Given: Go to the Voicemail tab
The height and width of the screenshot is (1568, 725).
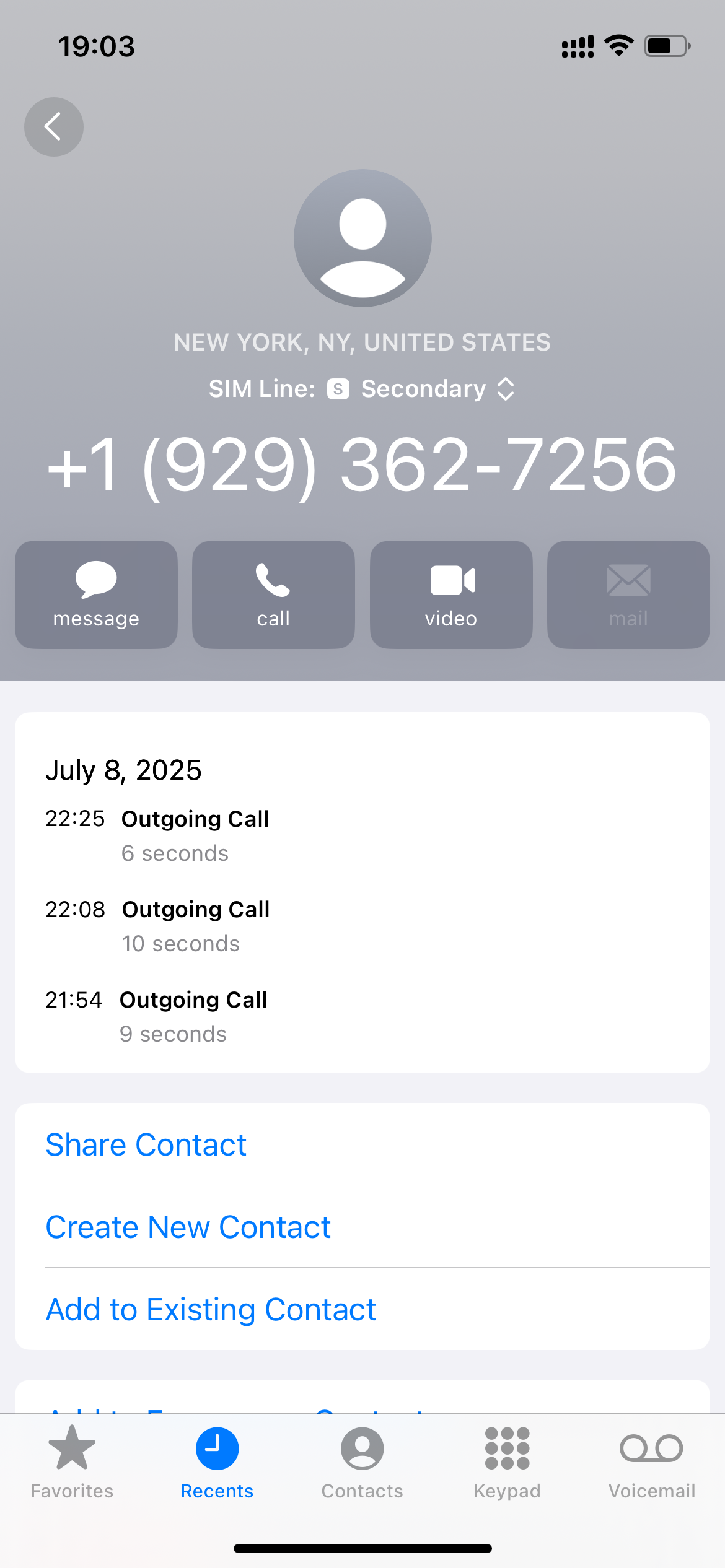Looking at the screenshot, I should click(x=651, y=1461).
